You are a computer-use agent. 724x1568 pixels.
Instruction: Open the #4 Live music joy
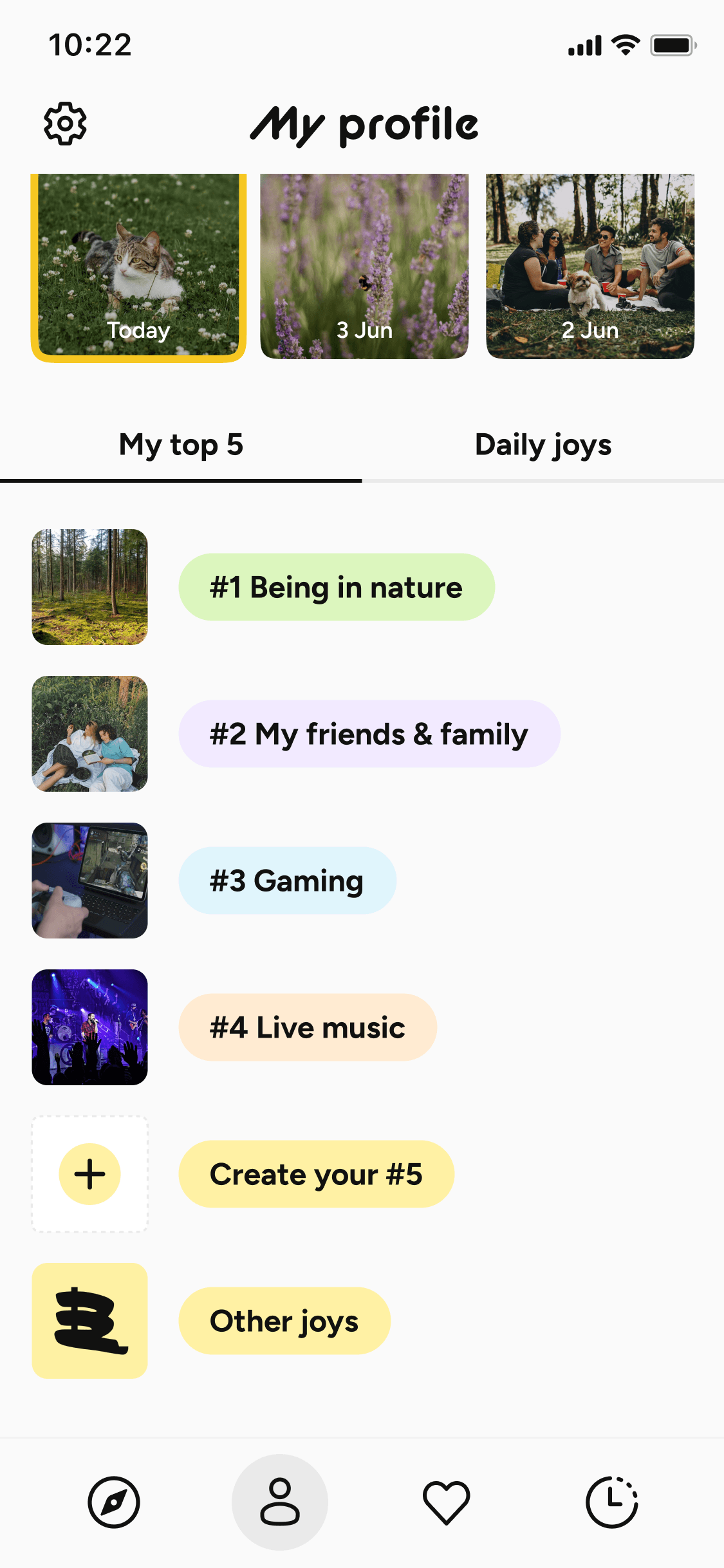308,1027
